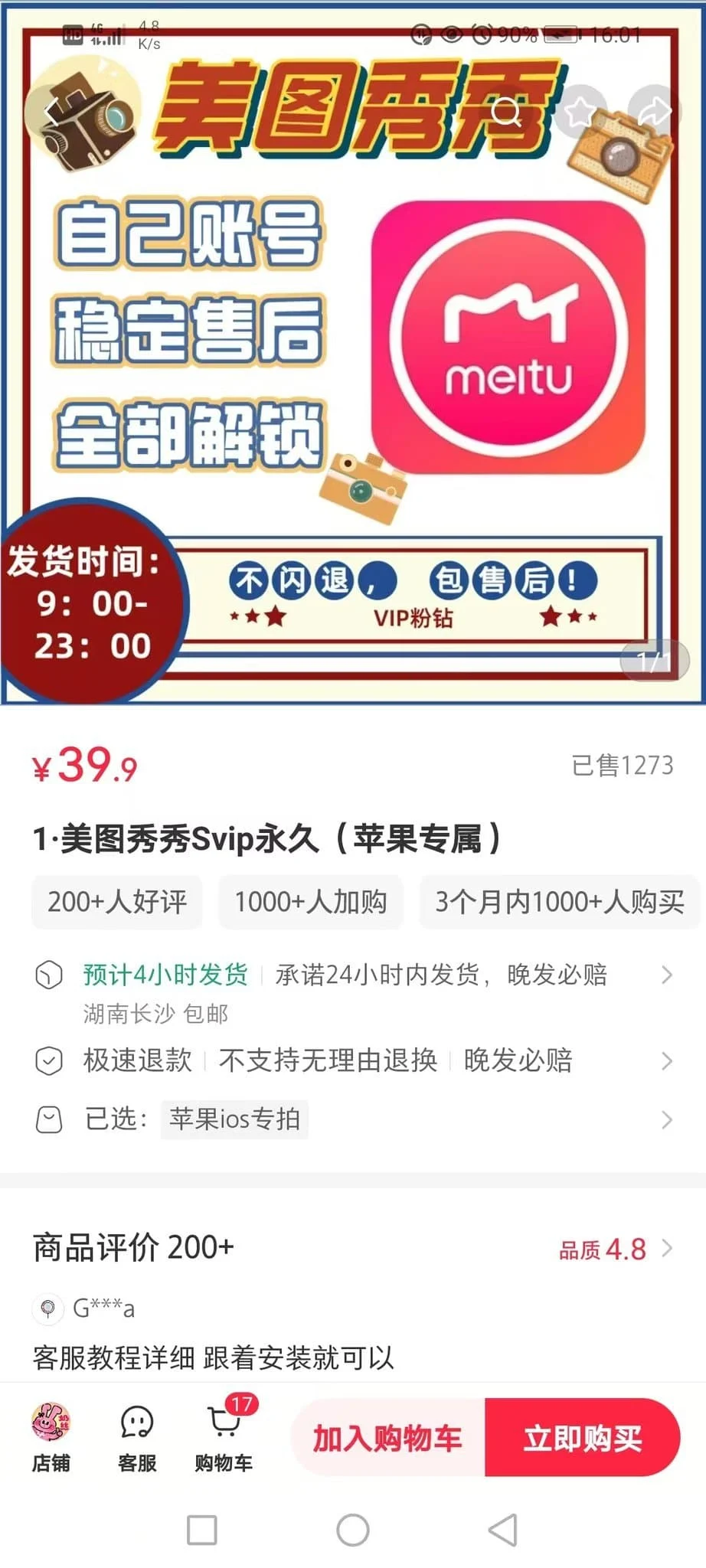This screenshot has width=706, height=1568.
Task: Share this product listing
Action: tap(653, 113)
